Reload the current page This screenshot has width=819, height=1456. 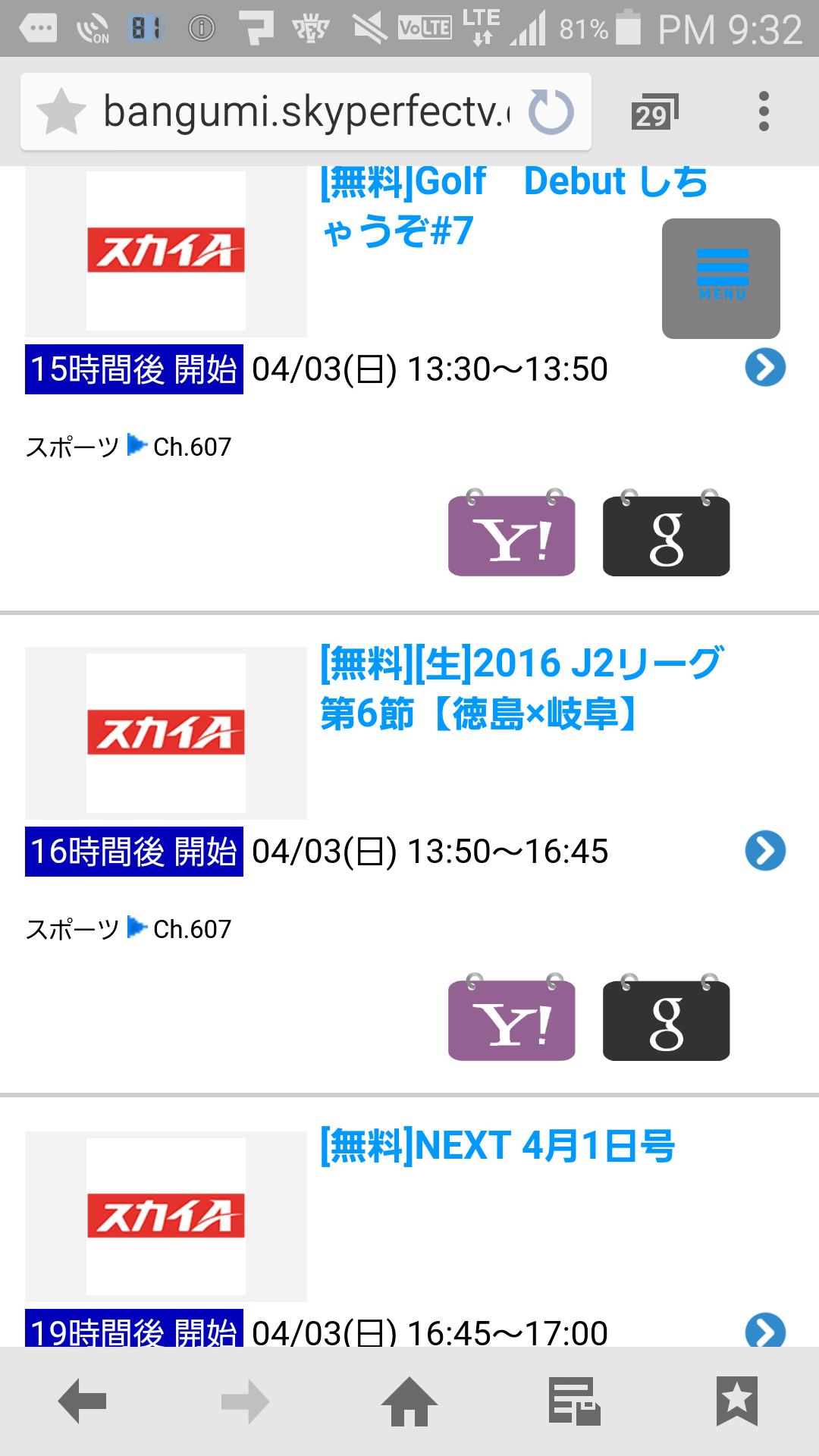pyautogui.click(x=551, y=112)
